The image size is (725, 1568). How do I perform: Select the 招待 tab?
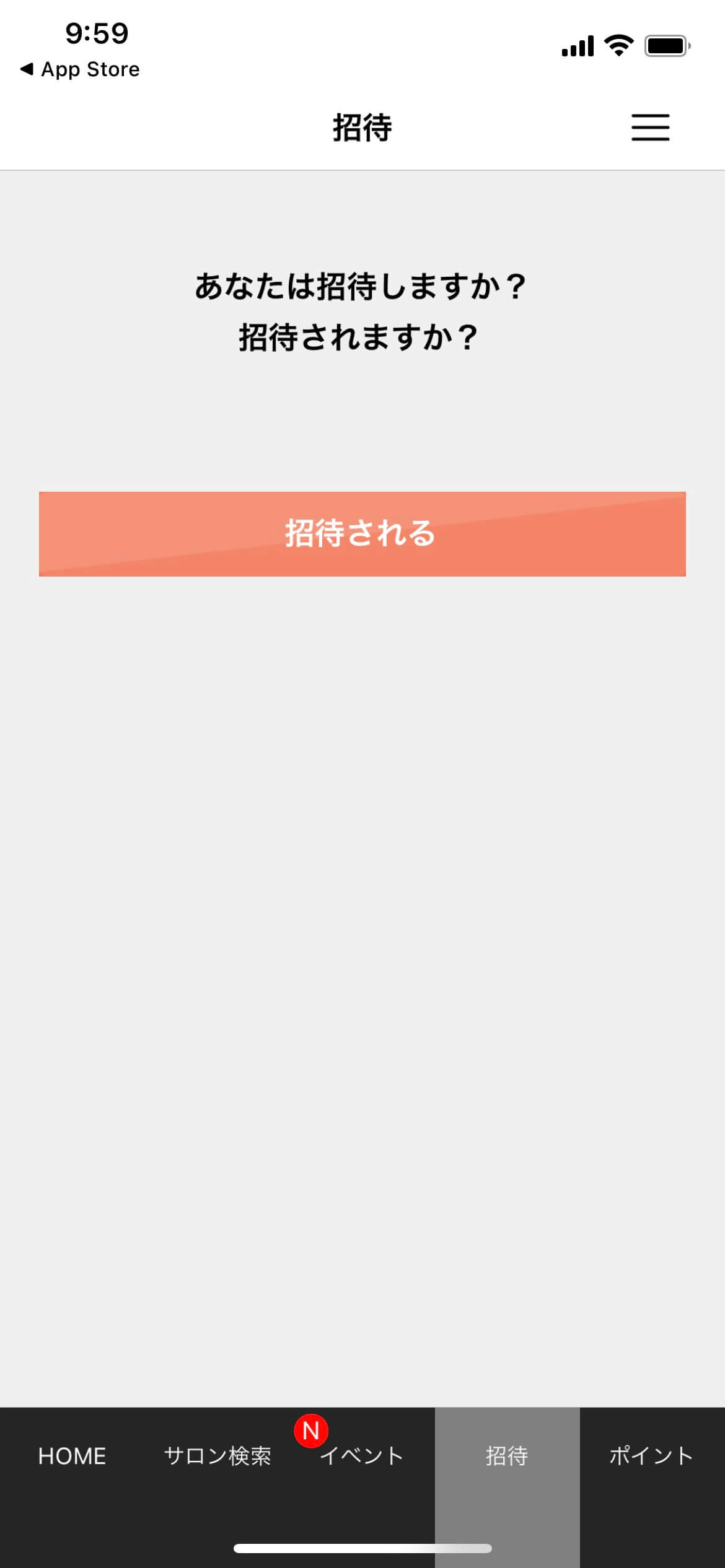click(x=507, y=1456)
